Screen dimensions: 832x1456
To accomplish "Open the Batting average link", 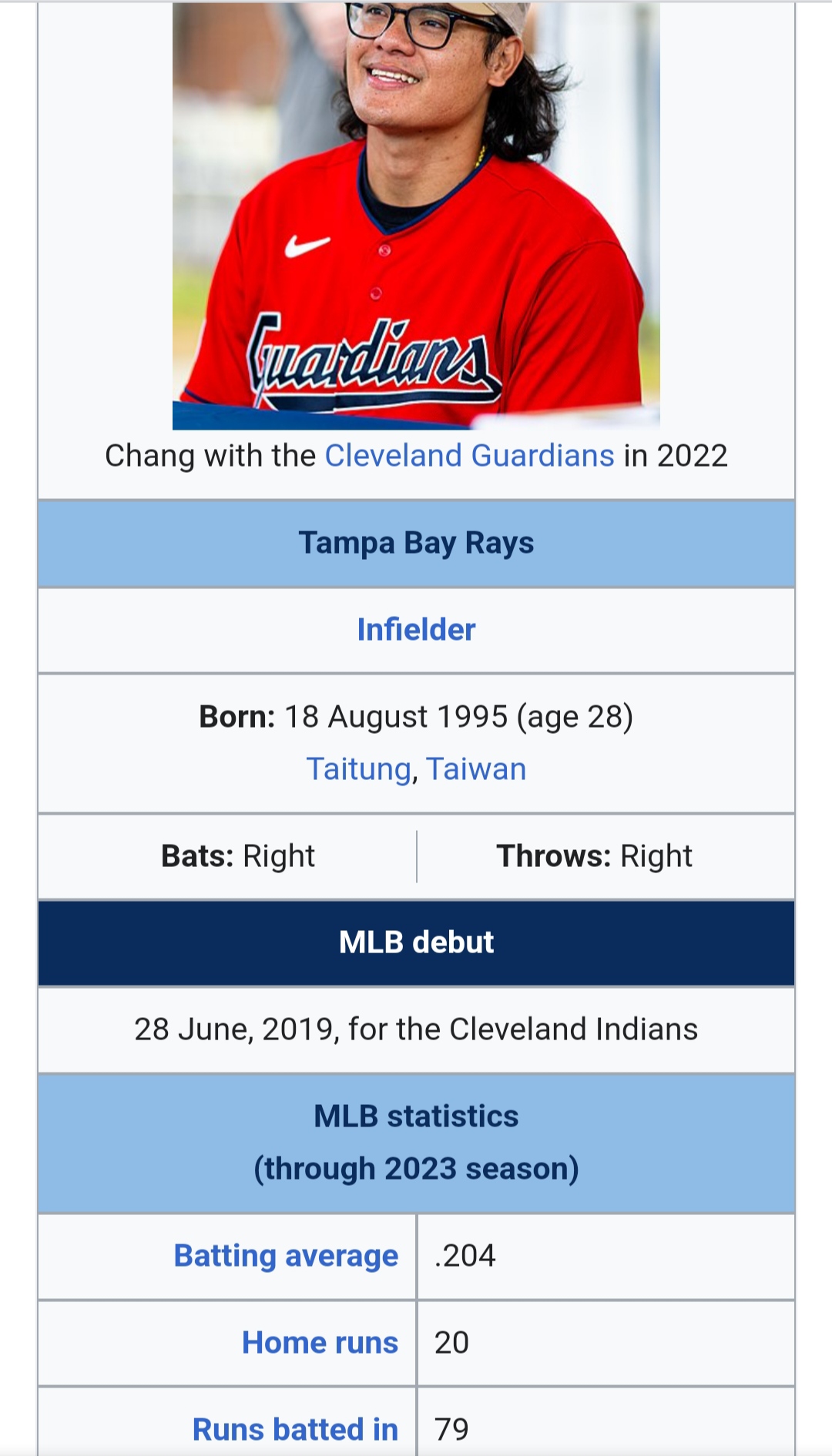I will click(x=286, y=1256).
